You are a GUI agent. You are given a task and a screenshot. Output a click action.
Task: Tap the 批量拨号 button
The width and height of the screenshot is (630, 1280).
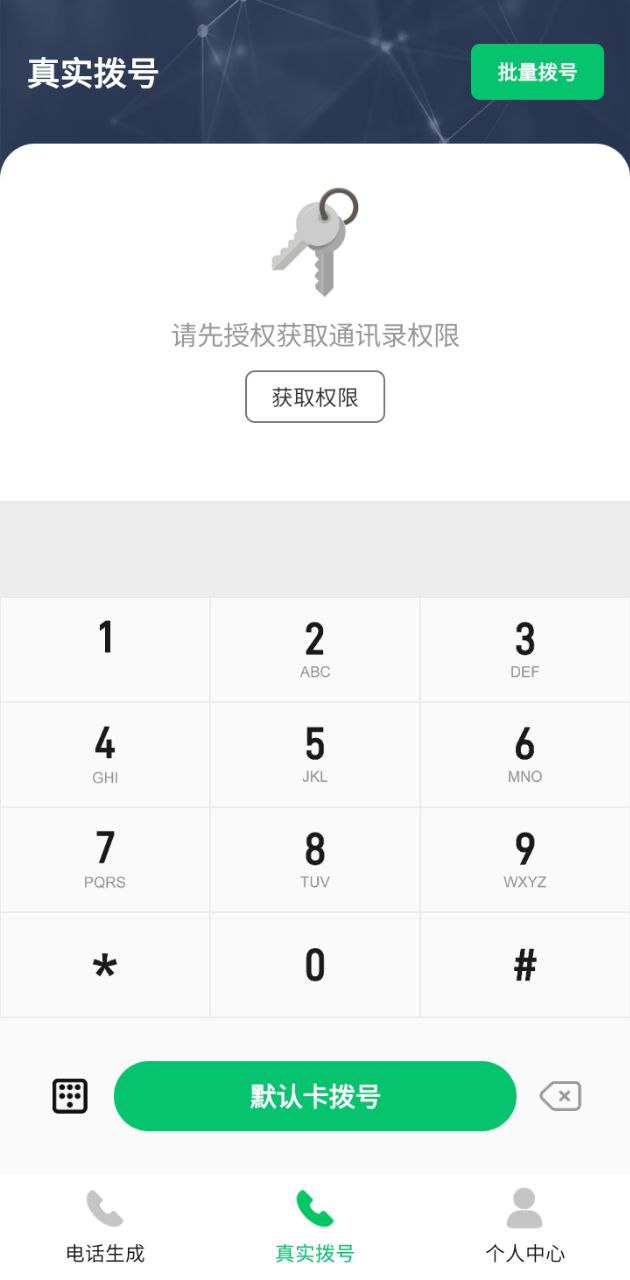(537, 72)
